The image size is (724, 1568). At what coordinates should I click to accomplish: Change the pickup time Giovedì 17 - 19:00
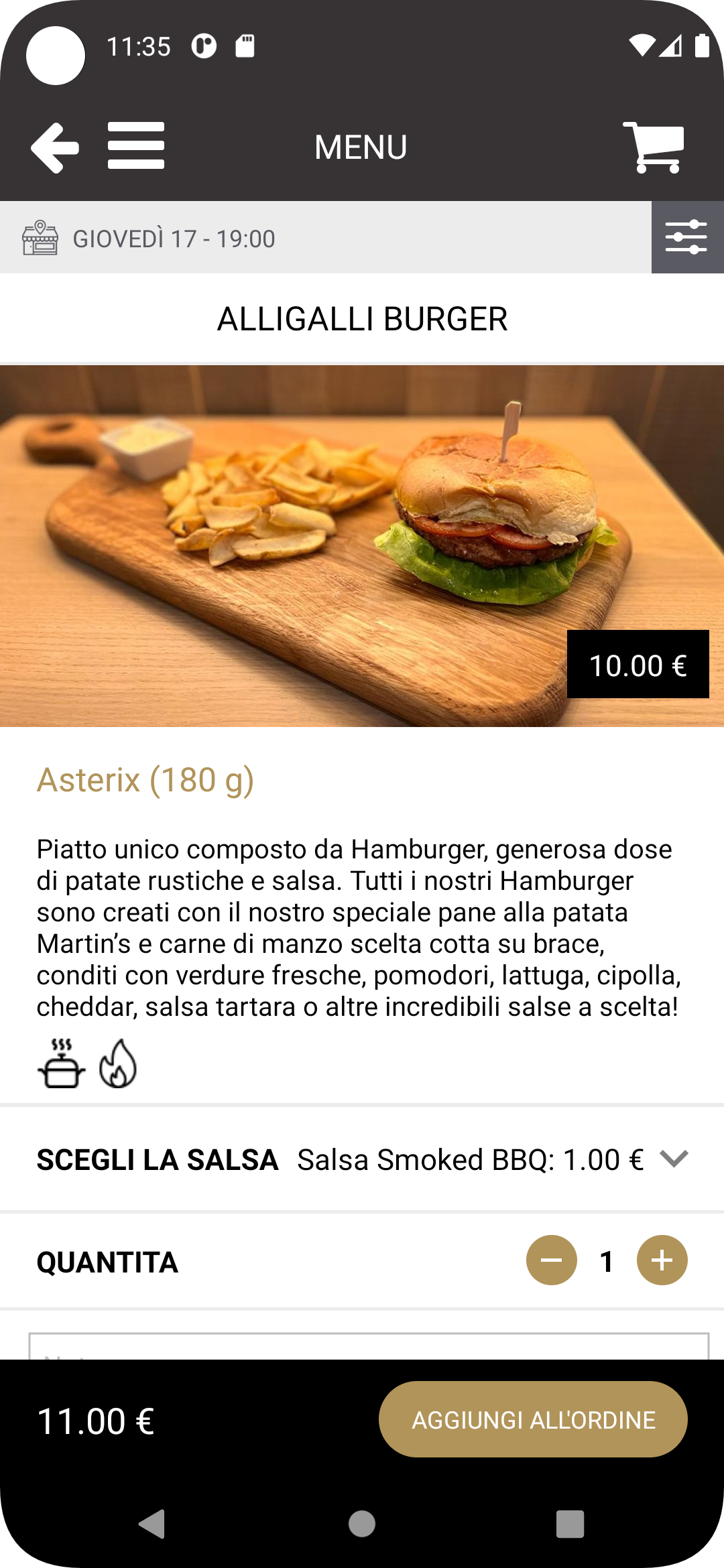coord(174,239)
